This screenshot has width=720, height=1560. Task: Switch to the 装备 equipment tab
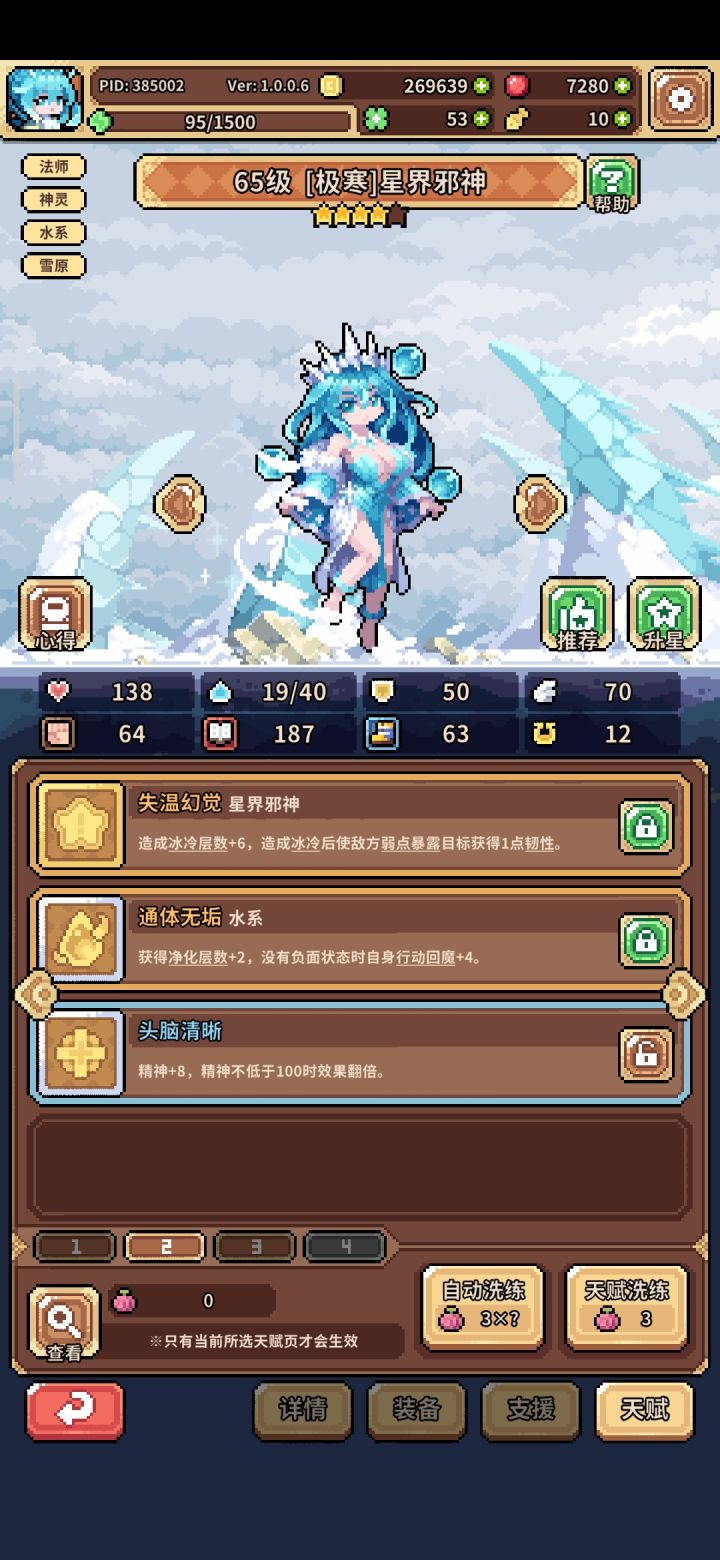(416, 1412)
